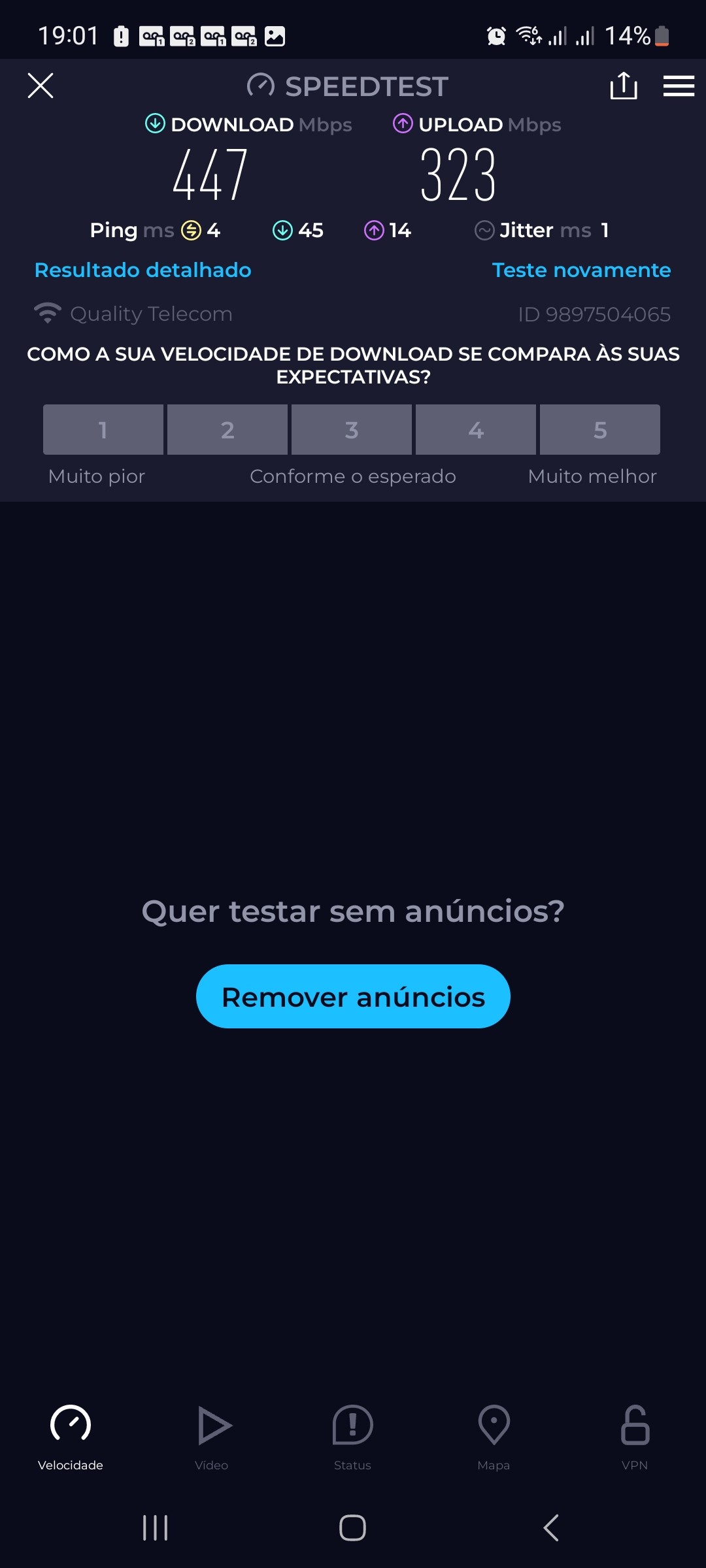
Task: Share the speed test result
Action: (624, 86)
